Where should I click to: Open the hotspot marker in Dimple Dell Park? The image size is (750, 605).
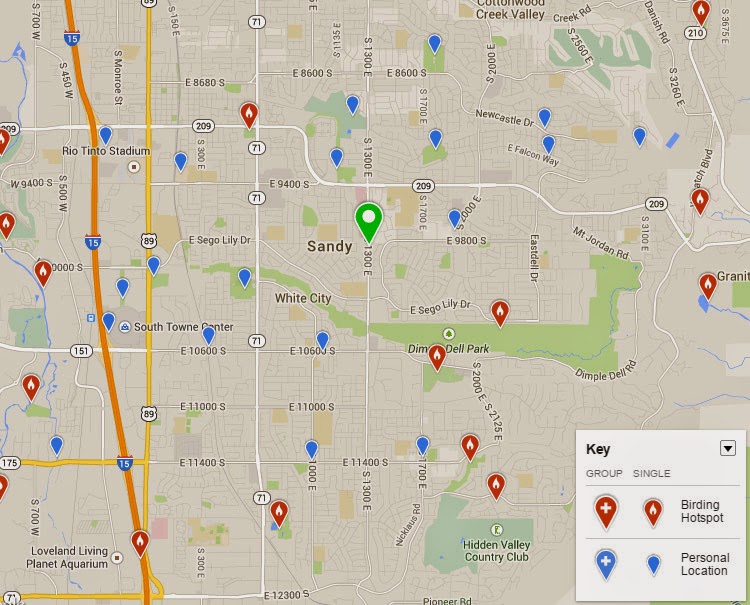(x=437, y=356)
